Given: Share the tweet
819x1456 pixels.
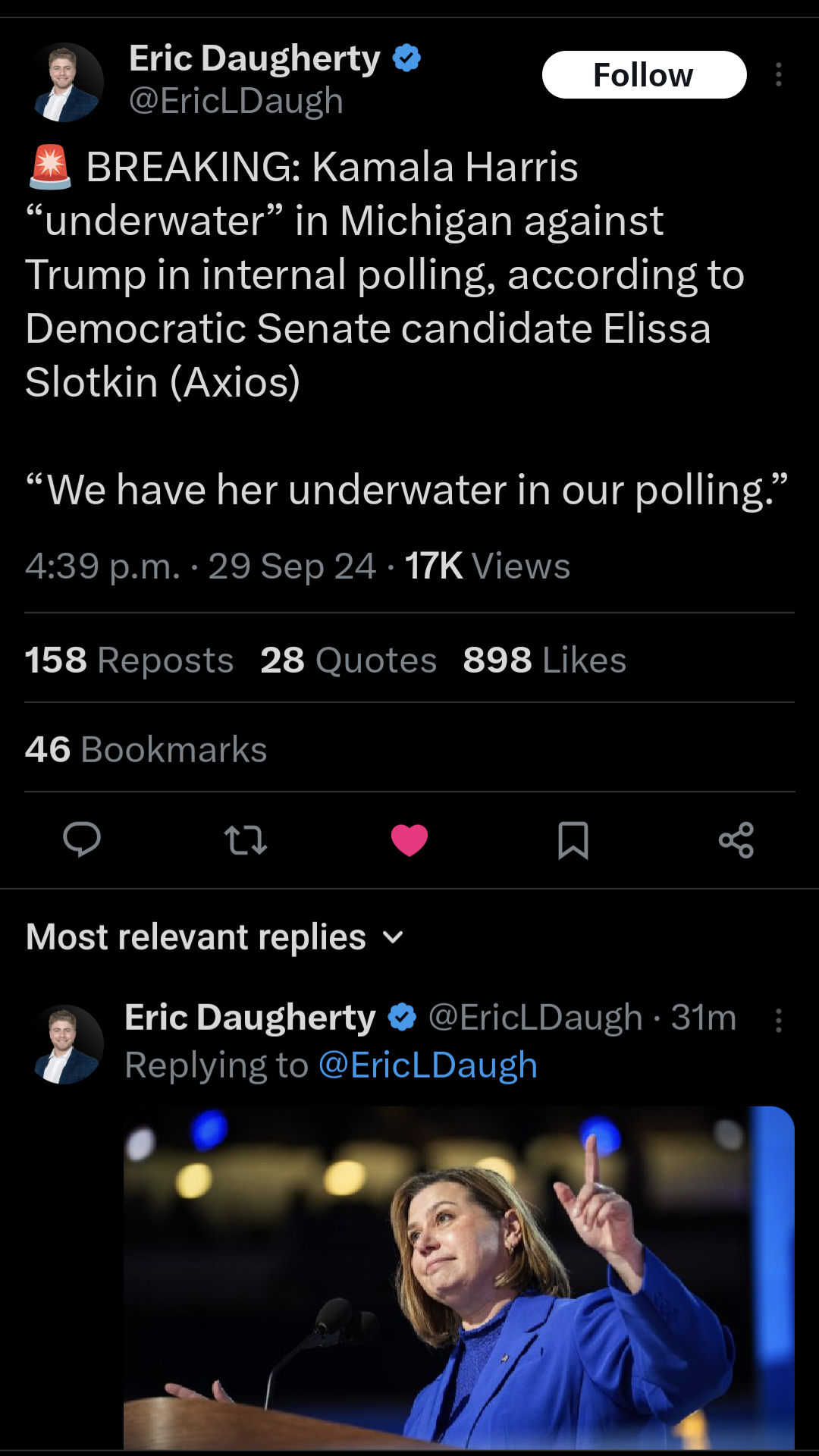Looking at the screenshot, I should point(736,840).
